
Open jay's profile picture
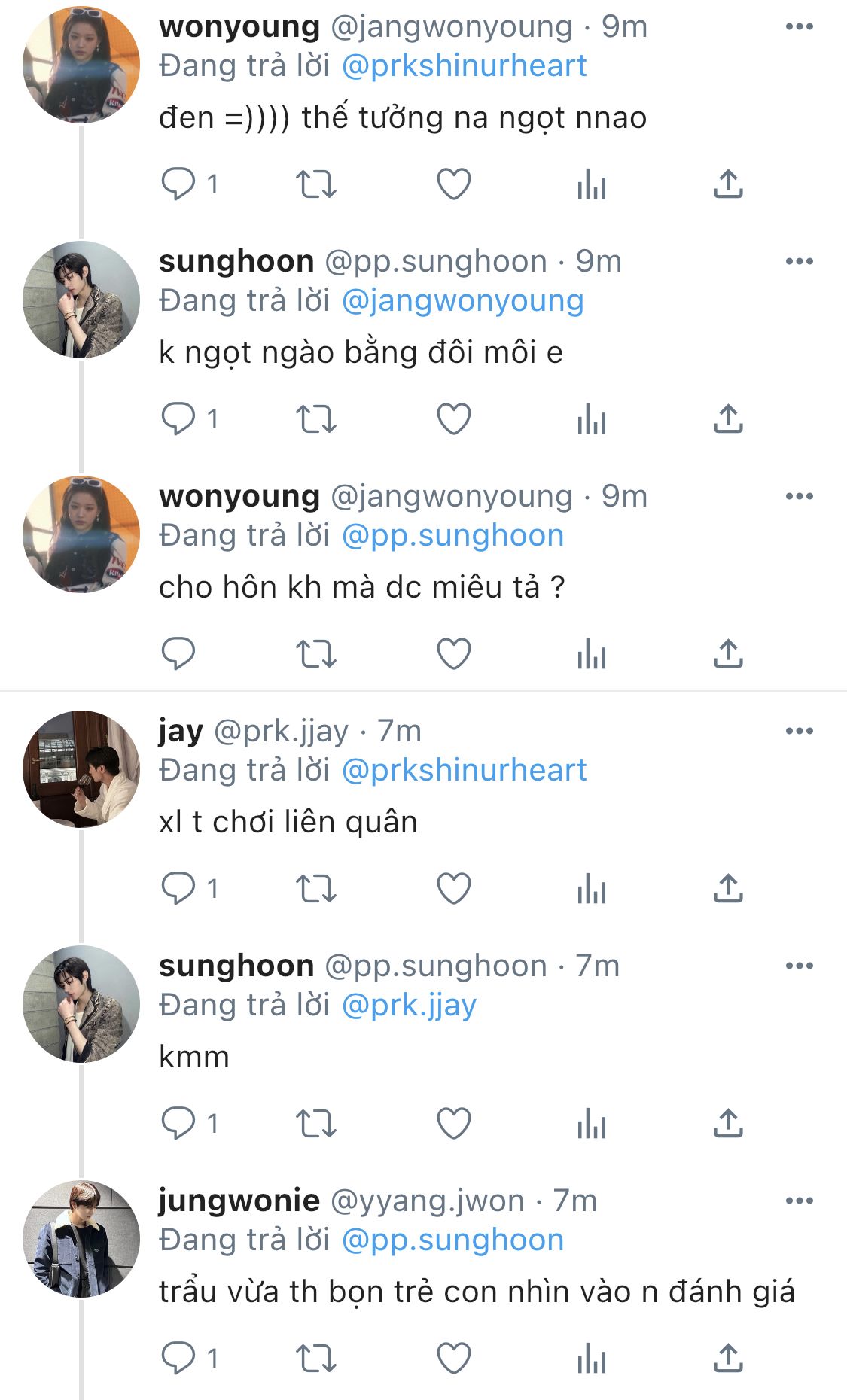(x=81, y=769)
